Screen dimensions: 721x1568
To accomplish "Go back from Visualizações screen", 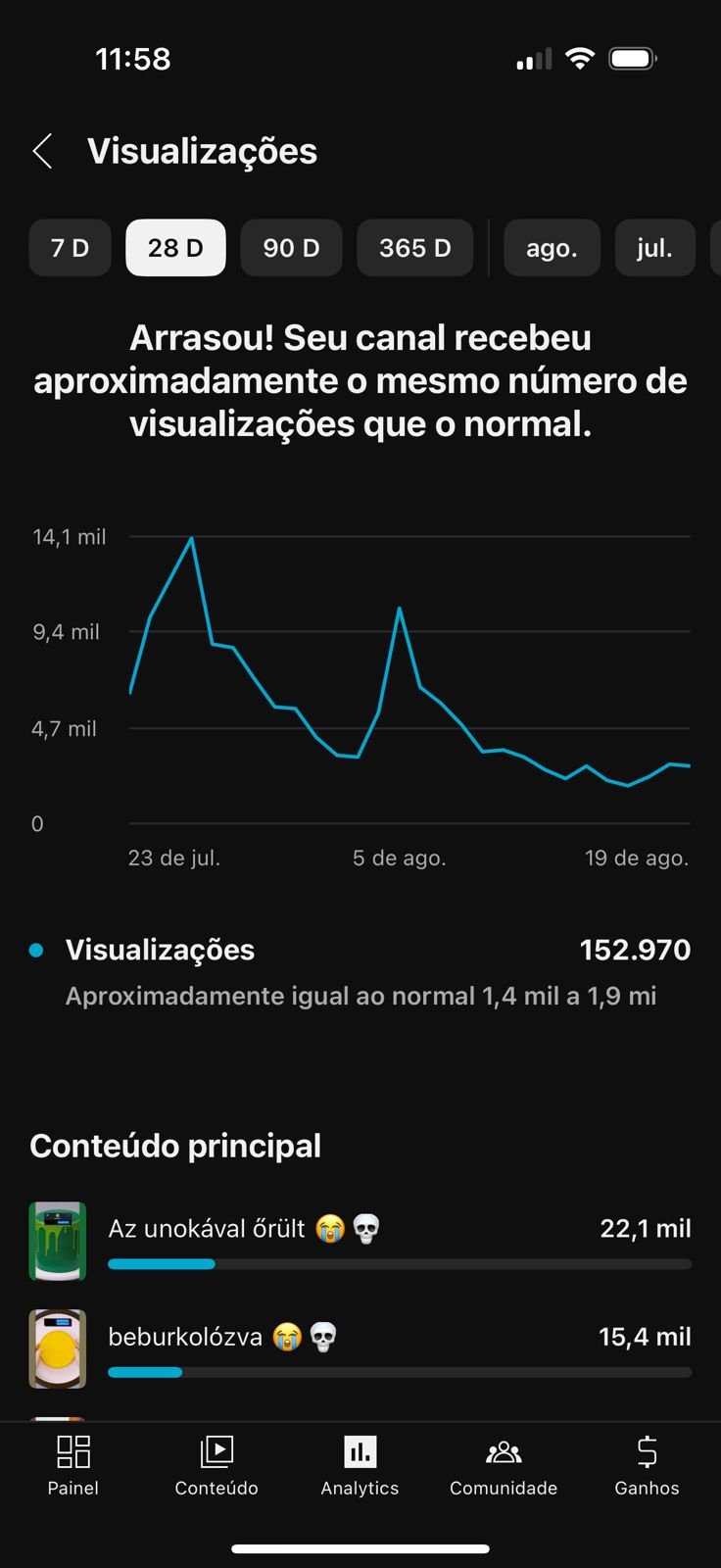I will [x=42, y=152].
